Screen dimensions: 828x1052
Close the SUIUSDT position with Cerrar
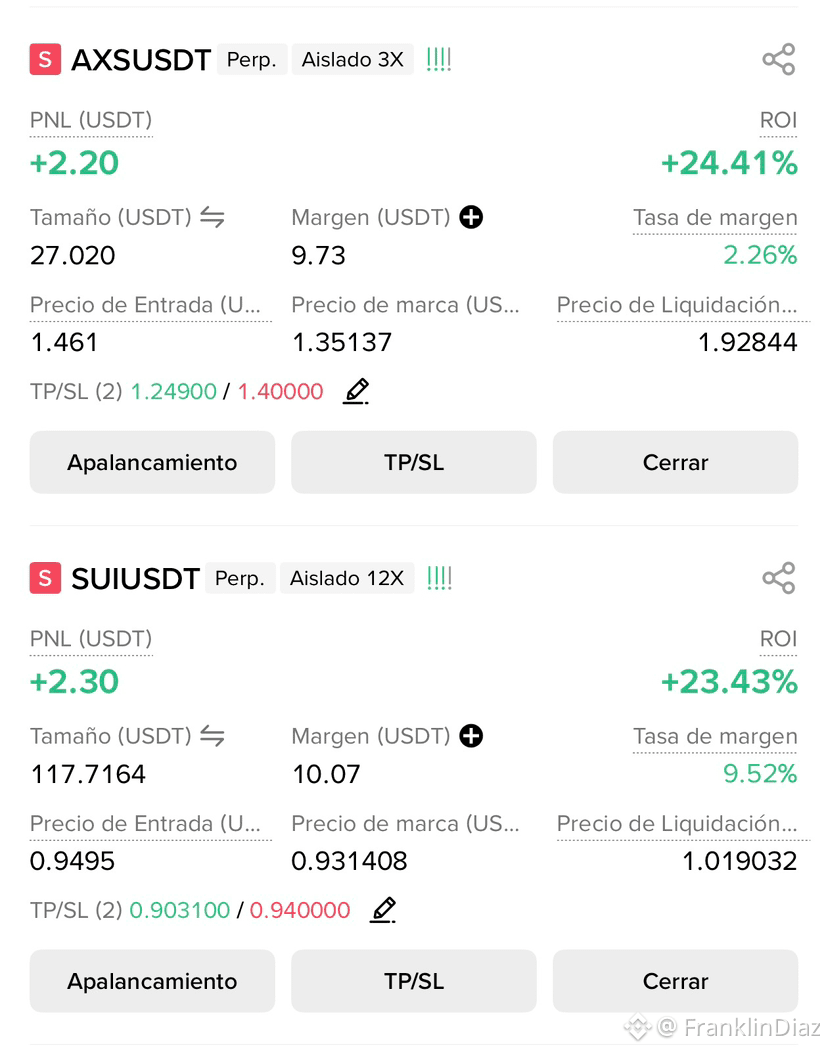point(676,981)
